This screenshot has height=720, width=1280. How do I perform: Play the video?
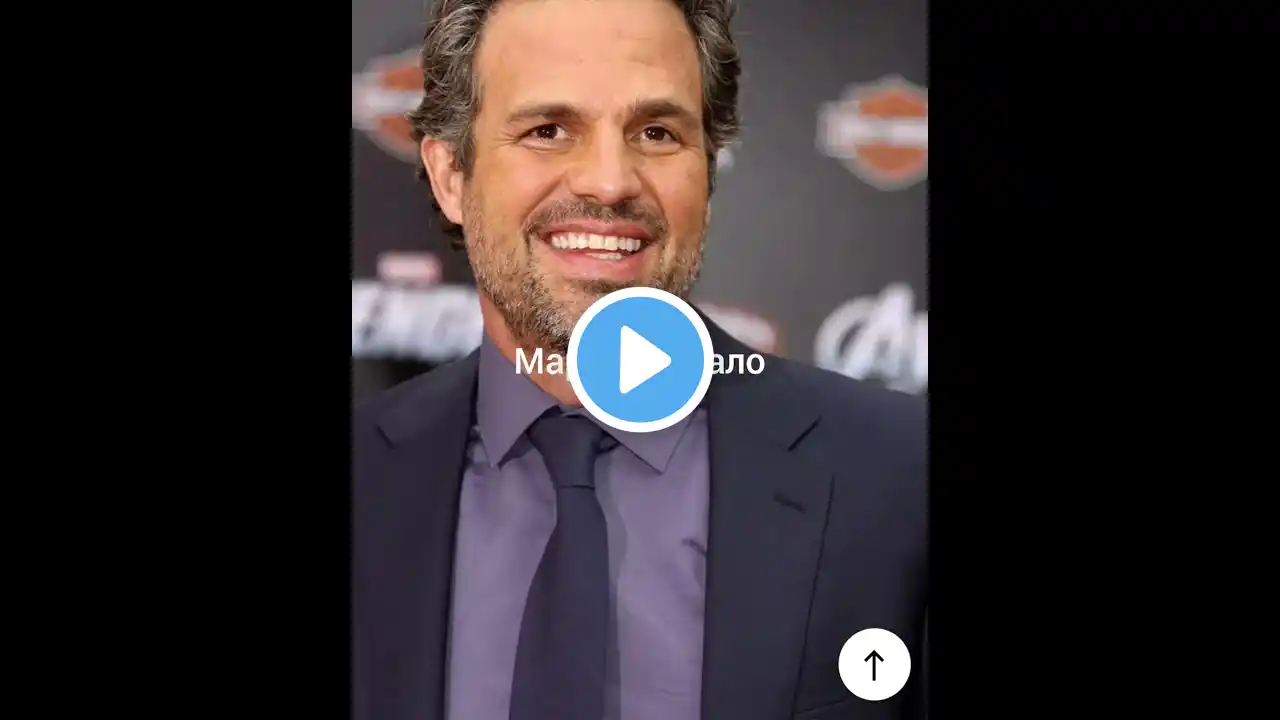(x=640, y=360)
